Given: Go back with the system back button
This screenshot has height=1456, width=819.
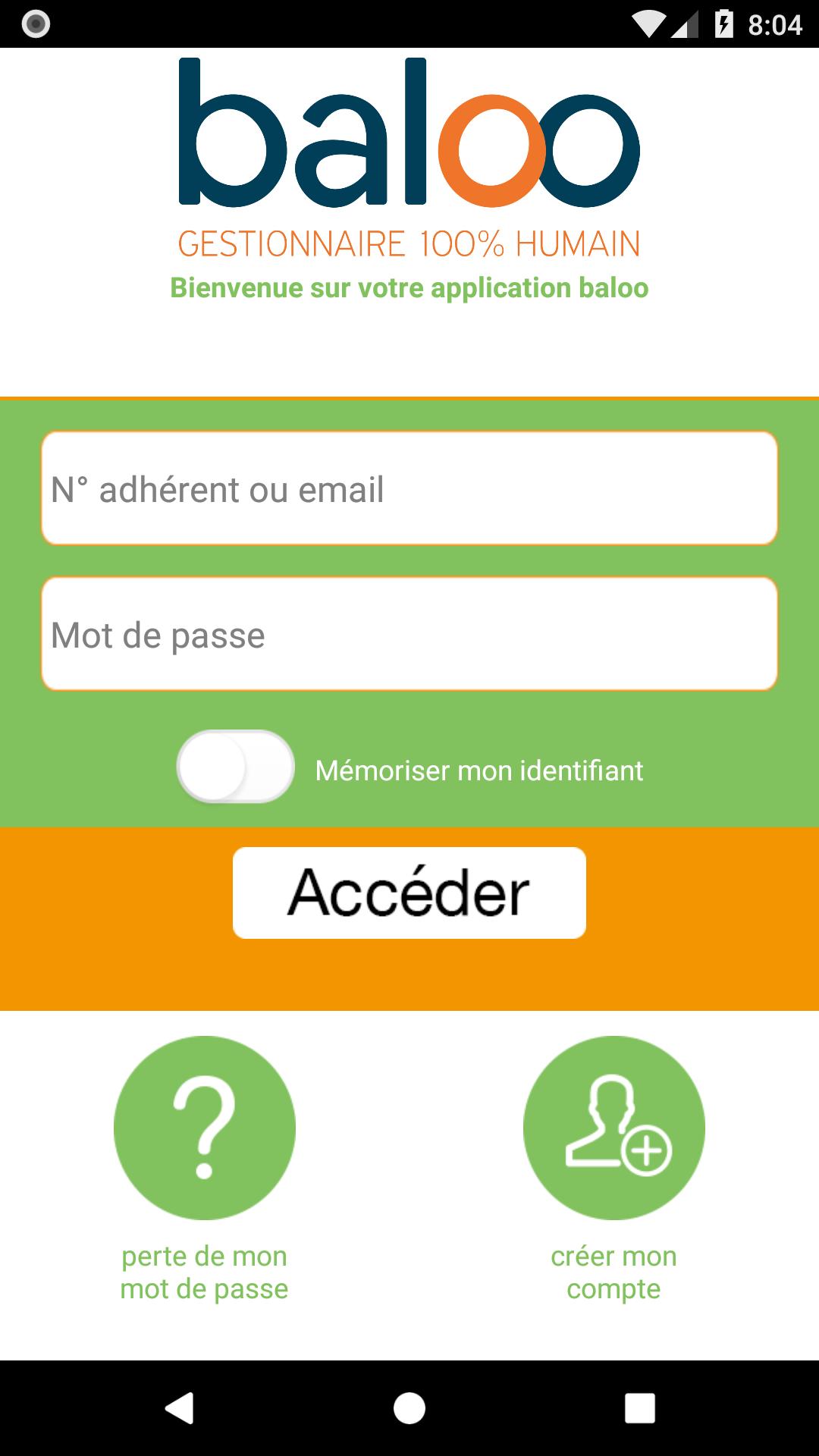Looking at the screenshot, I should coord(180,1408).
